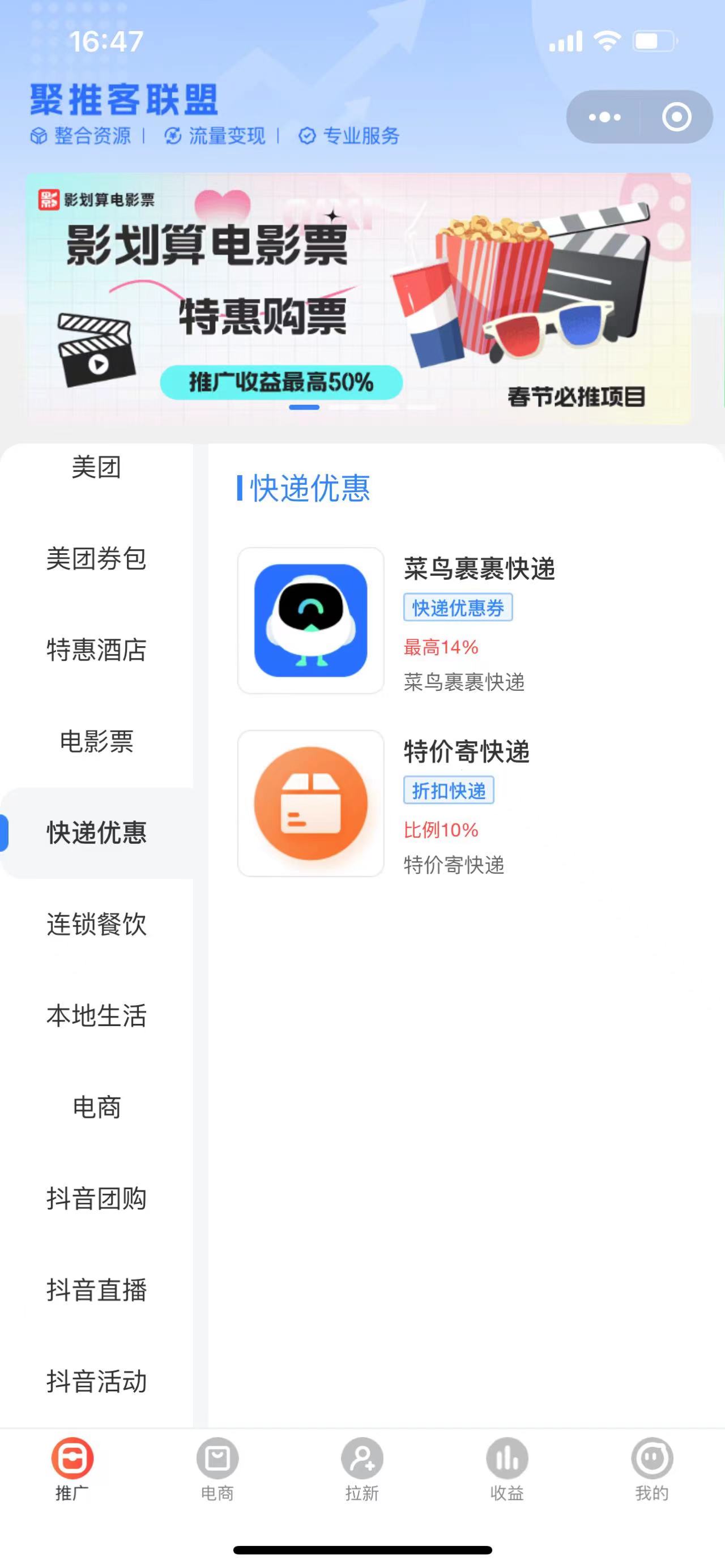Switch to the 抖音直播 category
Screen dimensions: 725x1568
coord(96,1289)
